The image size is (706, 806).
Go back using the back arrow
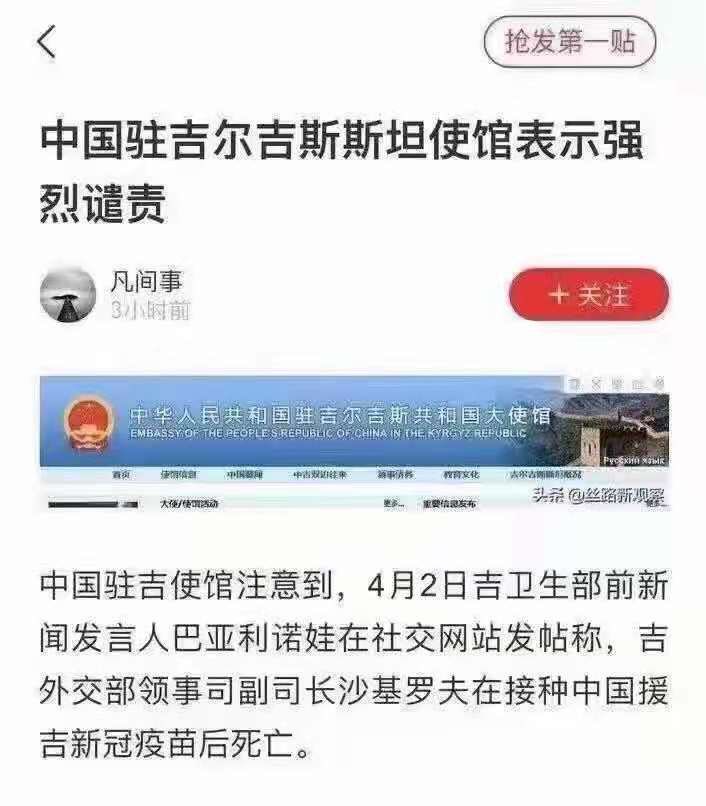coord(46,42)
